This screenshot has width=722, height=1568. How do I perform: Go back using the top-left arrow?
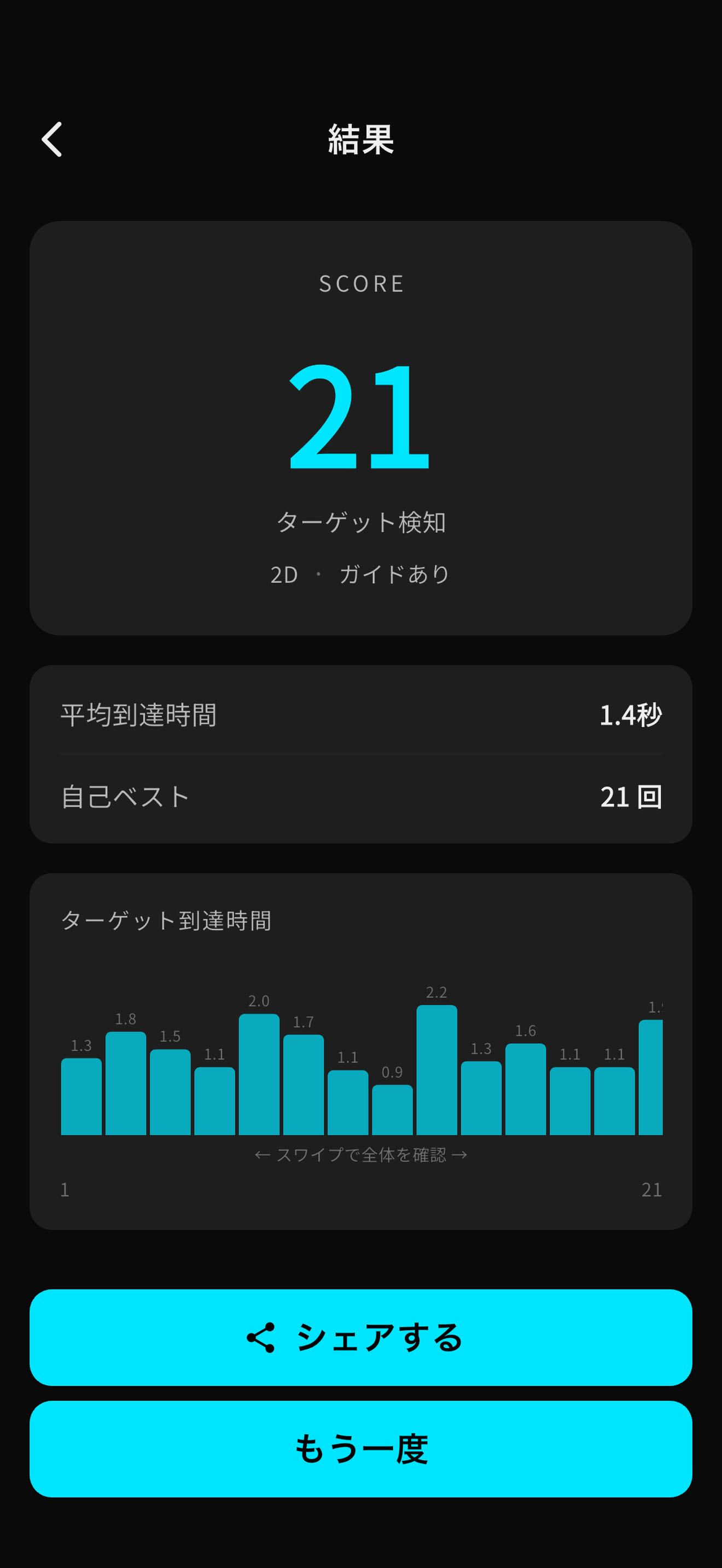pos(52,139)
